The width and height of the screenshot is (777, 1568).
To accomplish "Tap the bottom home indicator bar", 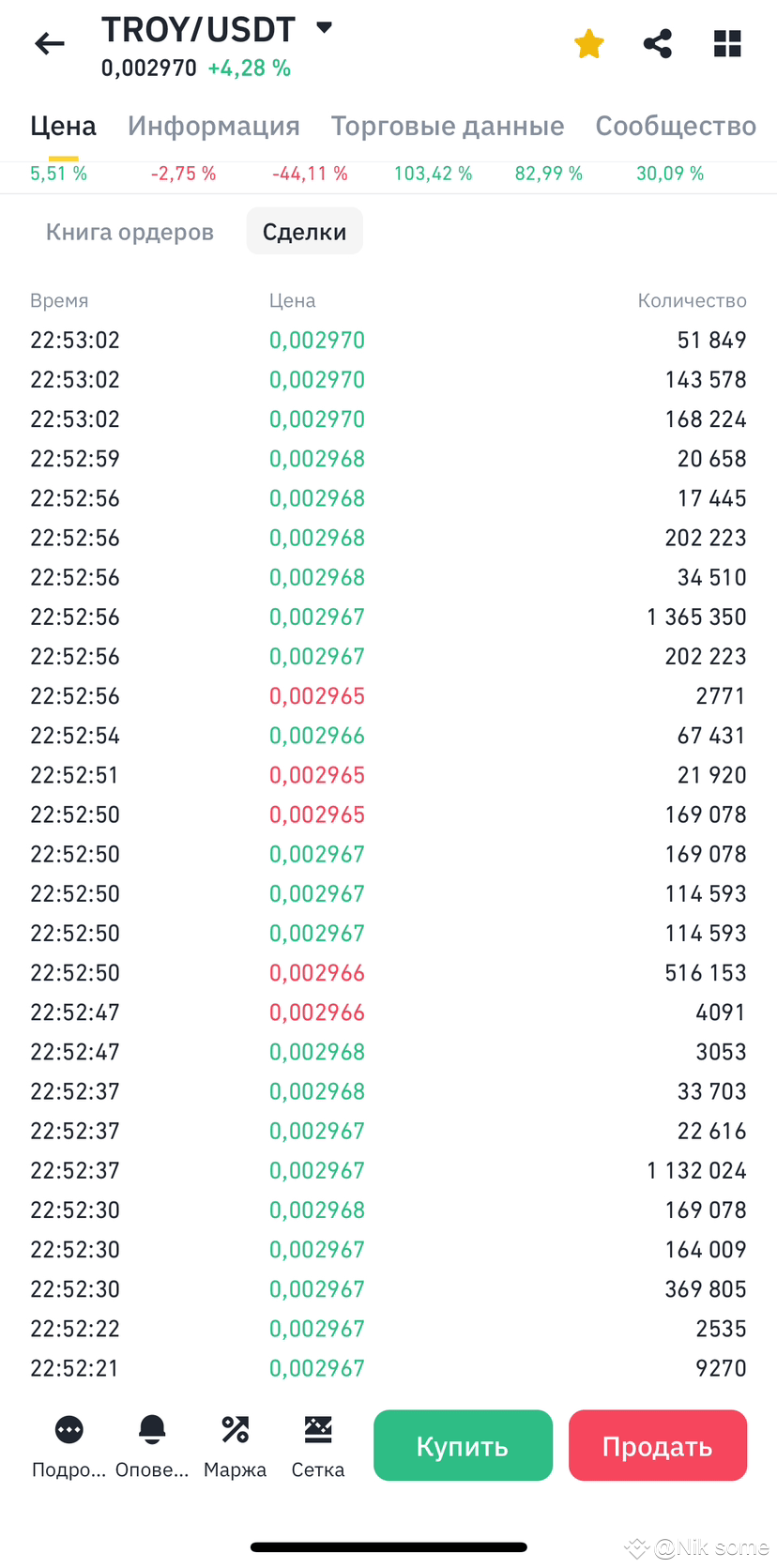I will point(388,1547).
